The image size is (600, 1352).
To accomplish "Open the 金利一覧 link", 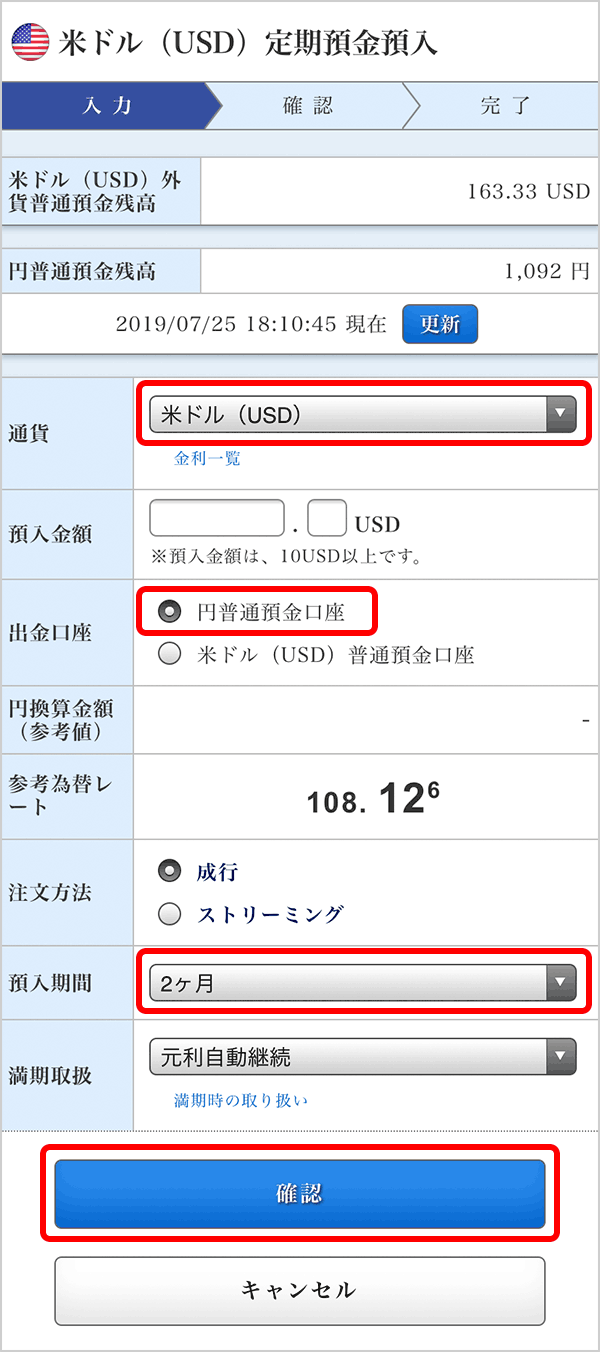I will point(207,459).
